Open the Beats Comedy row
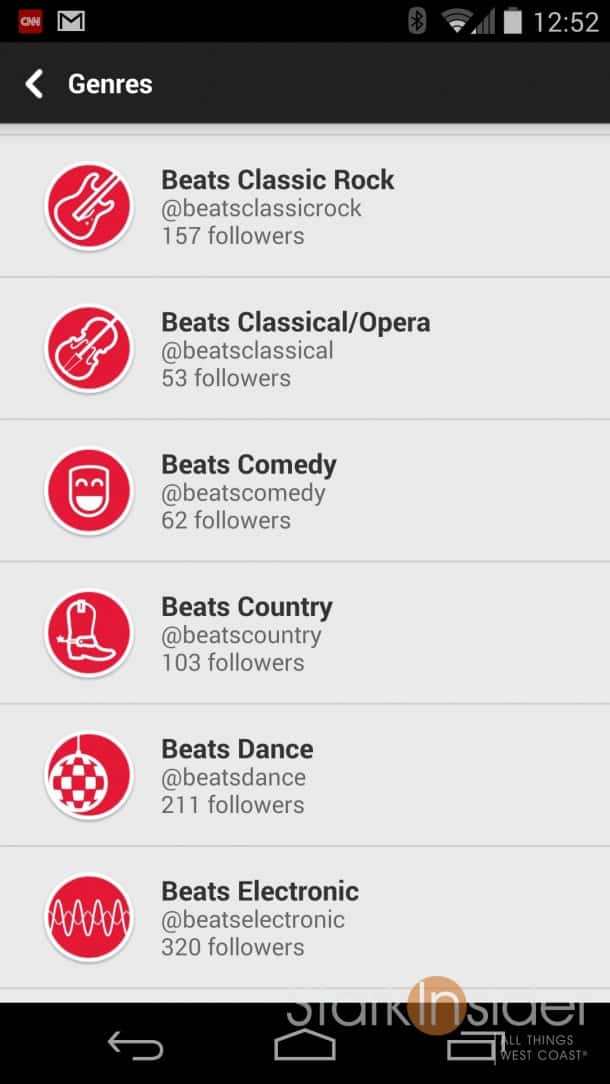This screenshot has height=1084, width=610. [x=305, y=491]
